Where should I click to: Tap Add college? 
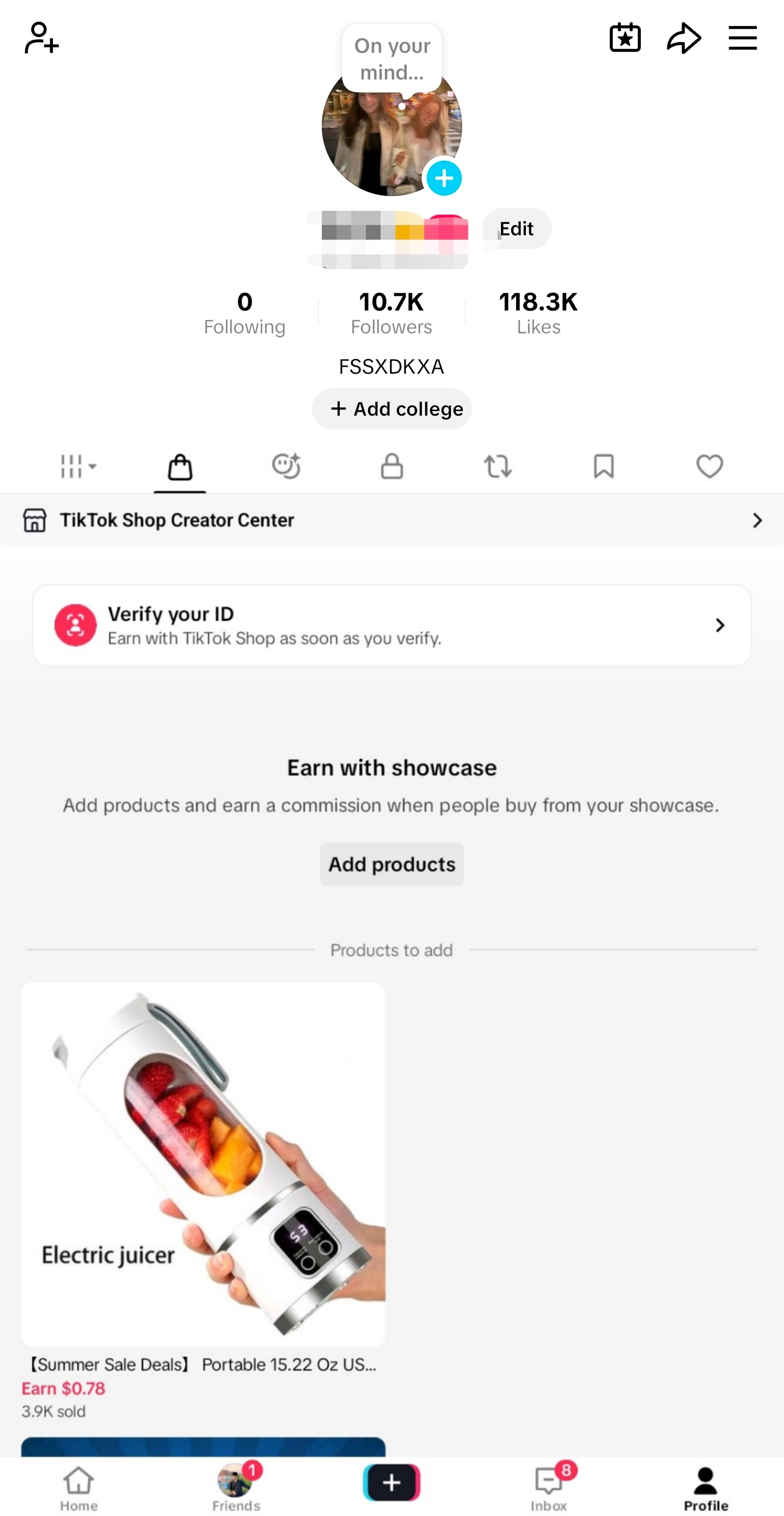click(391, 409)
